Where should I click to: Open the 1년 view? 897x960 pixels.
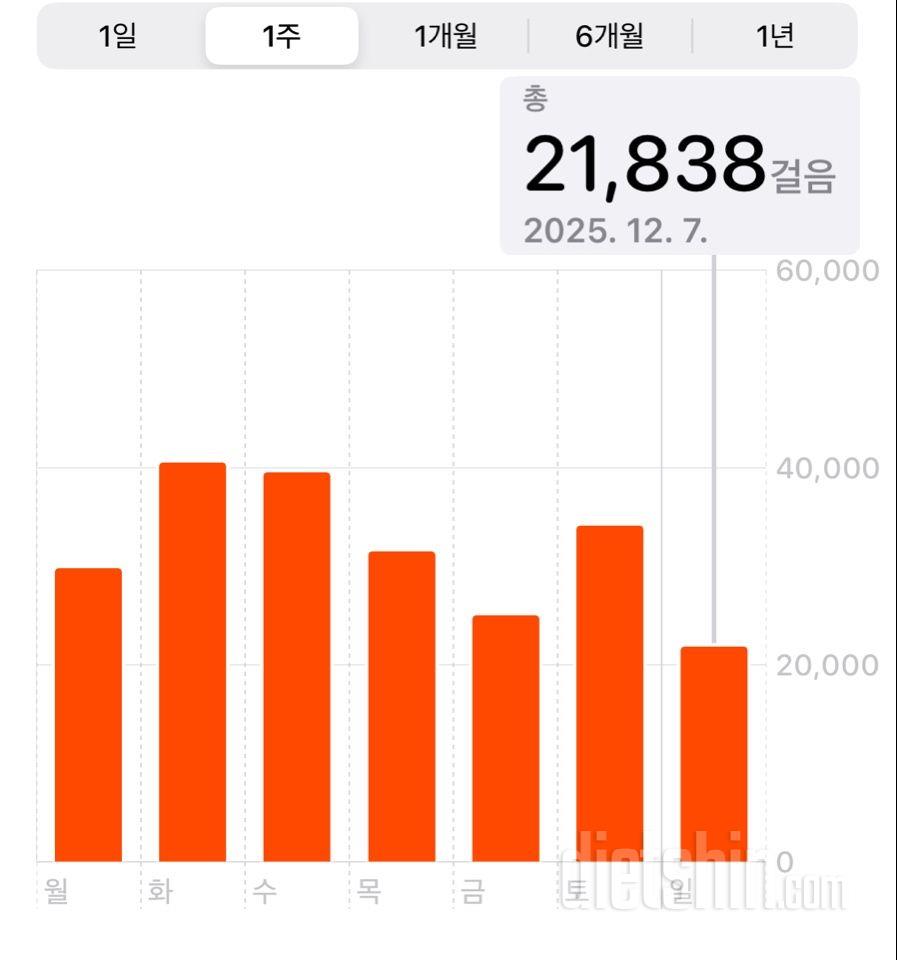pyautogui.click(x=775, y=37)
